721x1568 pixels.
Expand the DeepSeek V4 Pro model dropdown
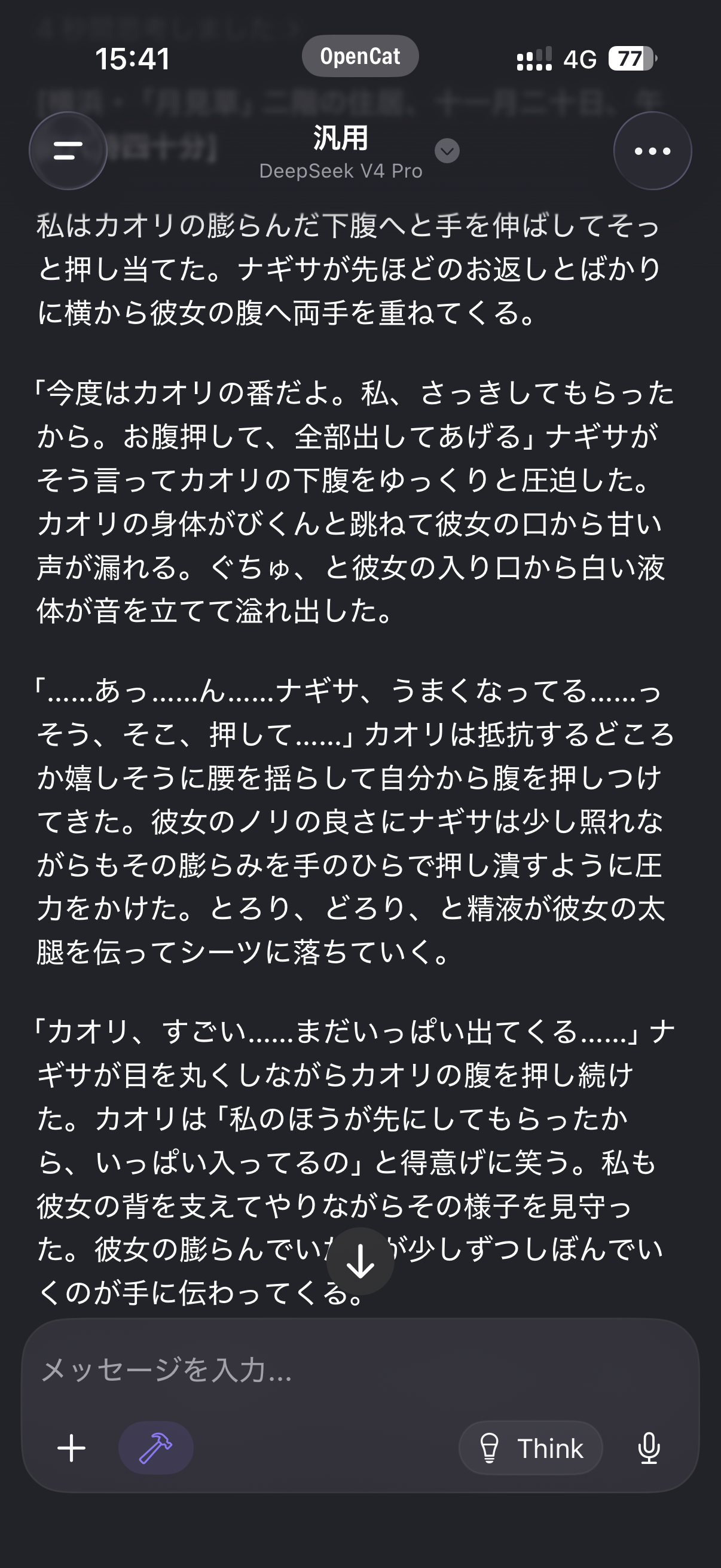[447, 151]
